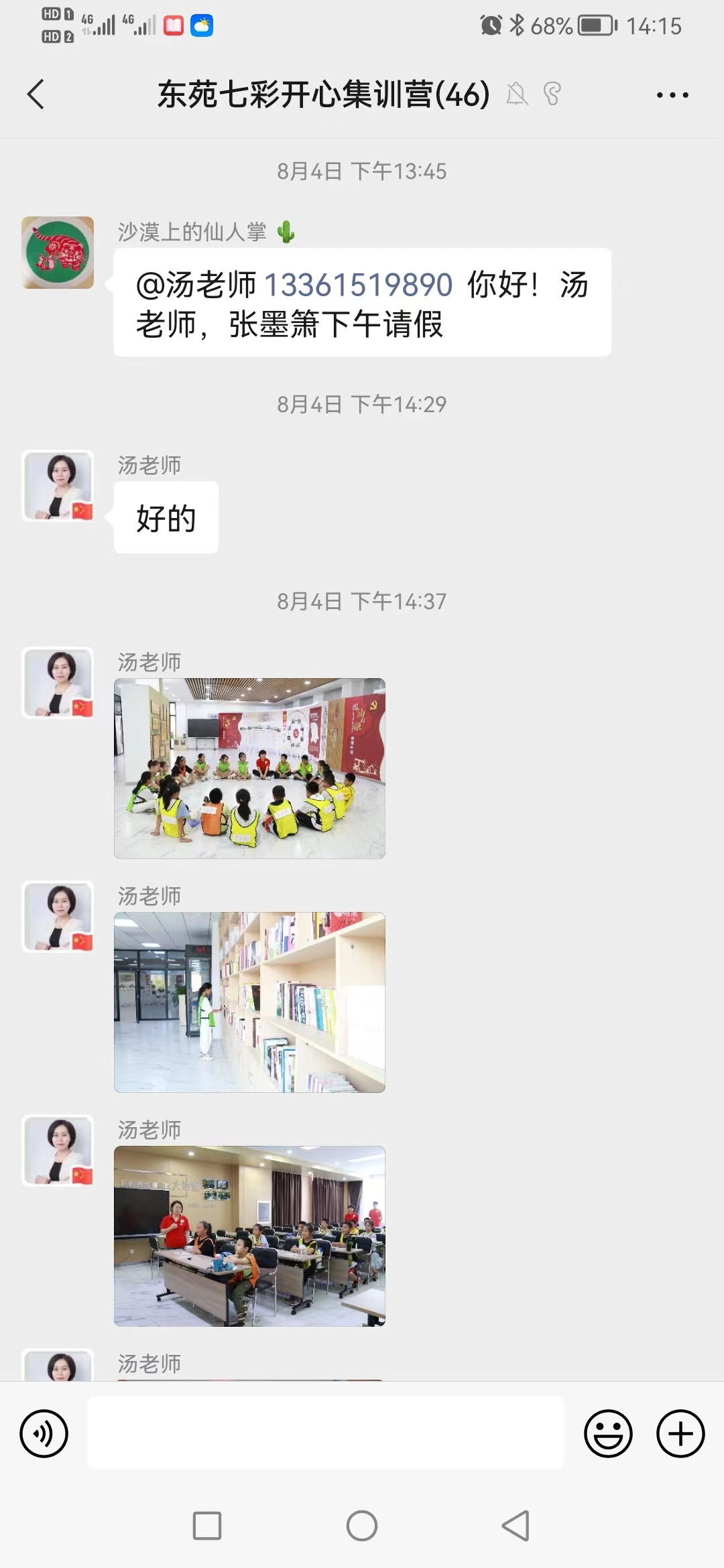This screenshot has height=1568, width=724.
Task: Tap the phone number 13361519890 link
Action: click(x=359, y=285)
